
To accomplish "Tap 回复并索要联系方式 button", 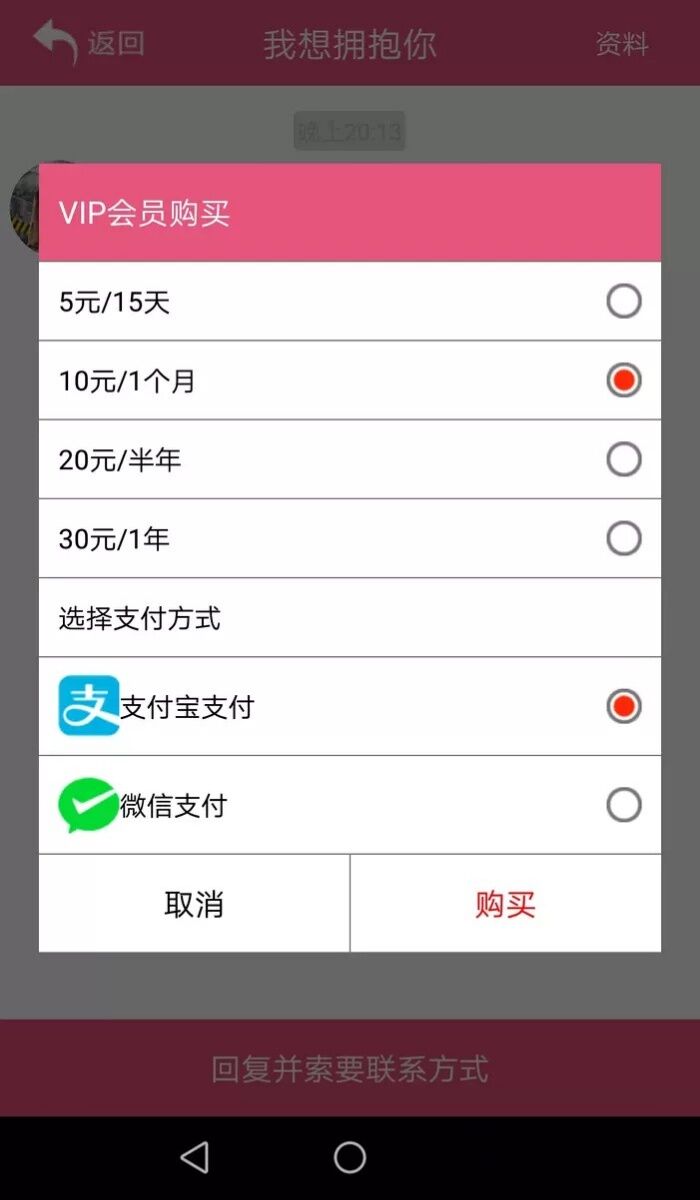I will tap(350, 1068).
